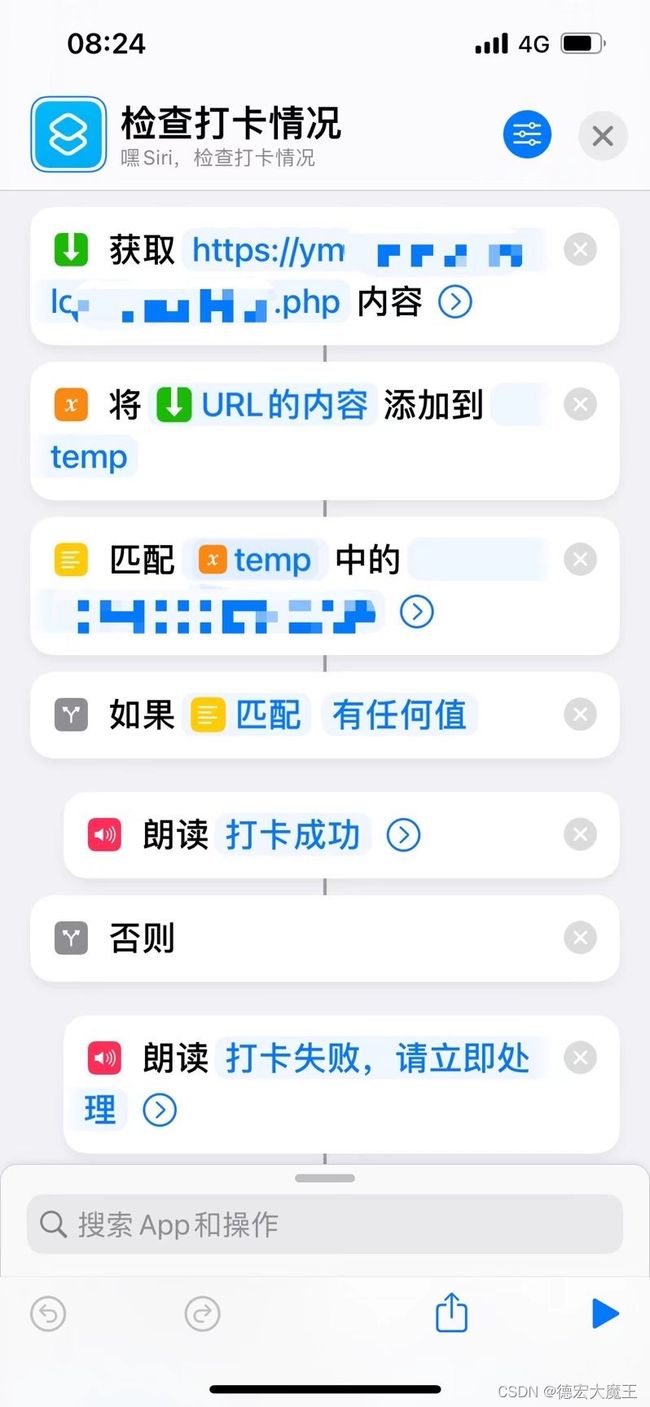Remove the 匹配 temp action
The height and width of the screenshot is (1407, 650).
[x=580, y=560]
